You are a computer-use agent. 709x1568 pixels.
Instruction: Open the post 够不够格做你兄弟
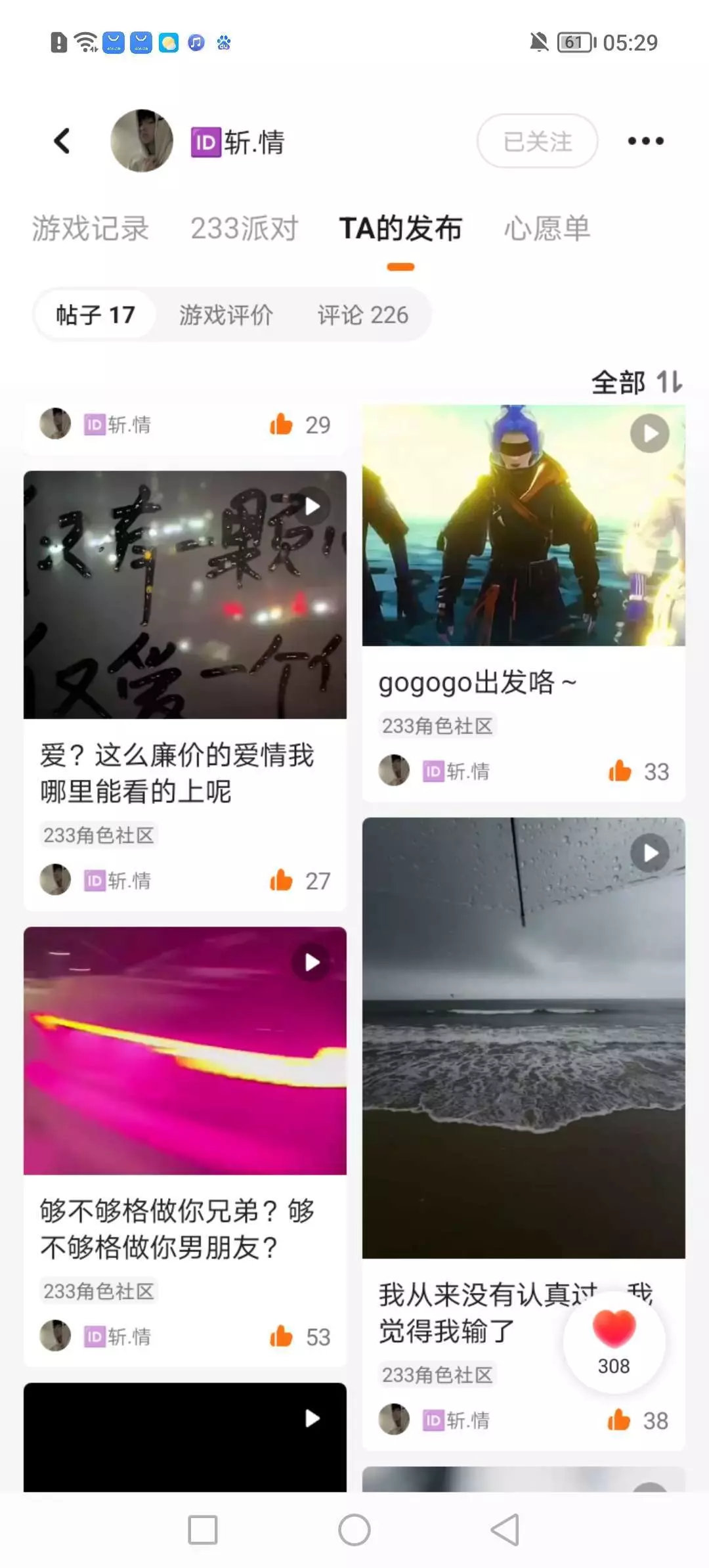(177, 1228)
